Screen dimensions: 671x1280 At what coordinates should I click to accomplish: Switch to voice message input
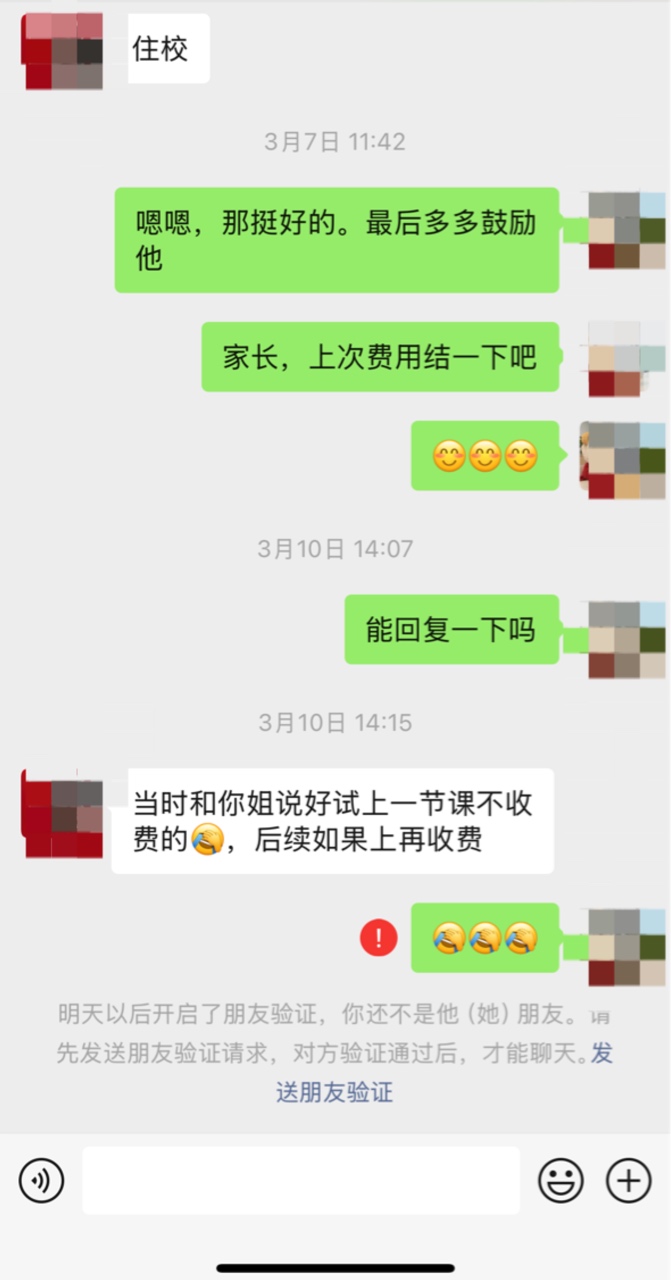[41, 1181]
